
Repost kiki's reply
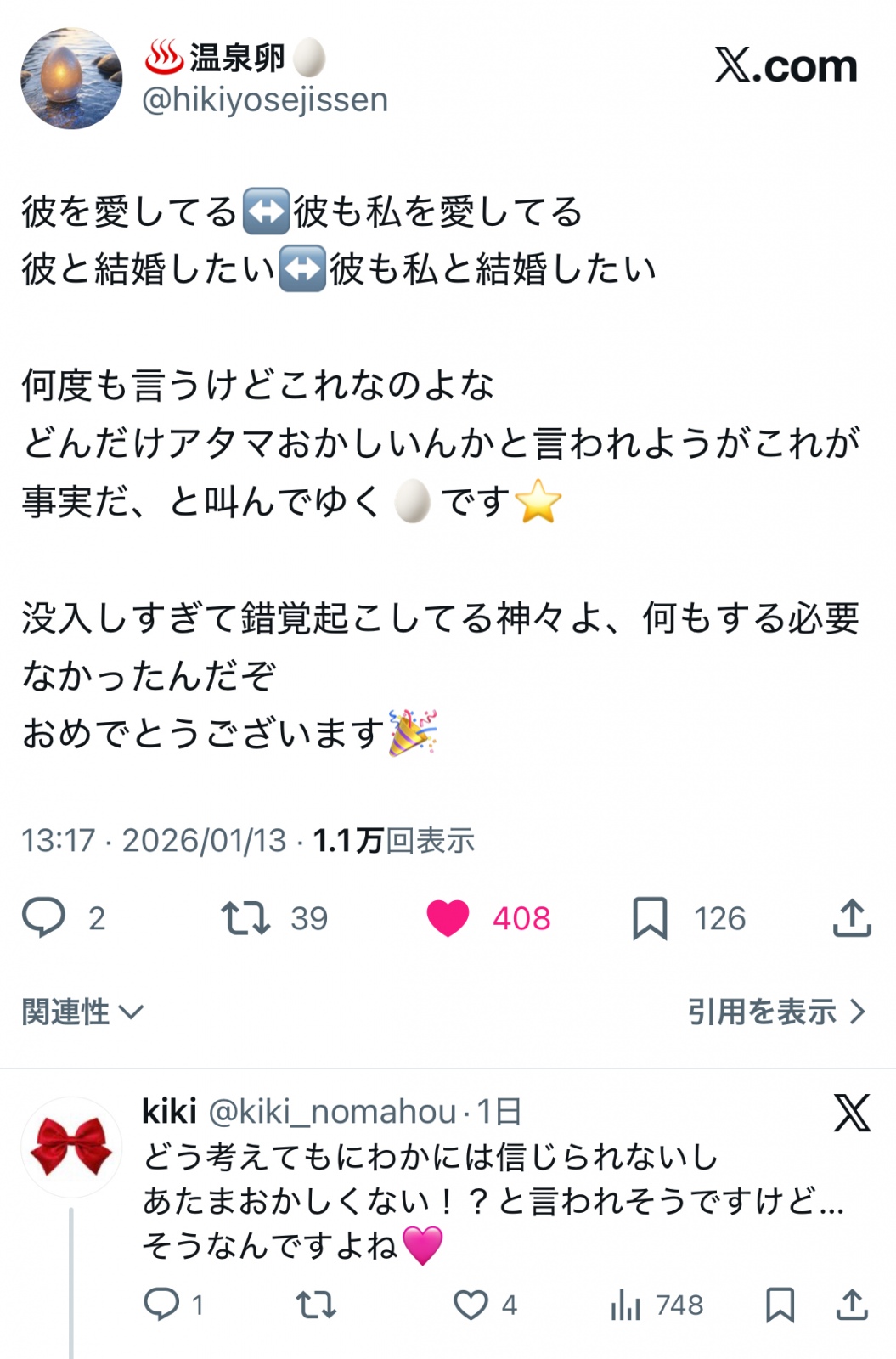(x=316, y=1305)
